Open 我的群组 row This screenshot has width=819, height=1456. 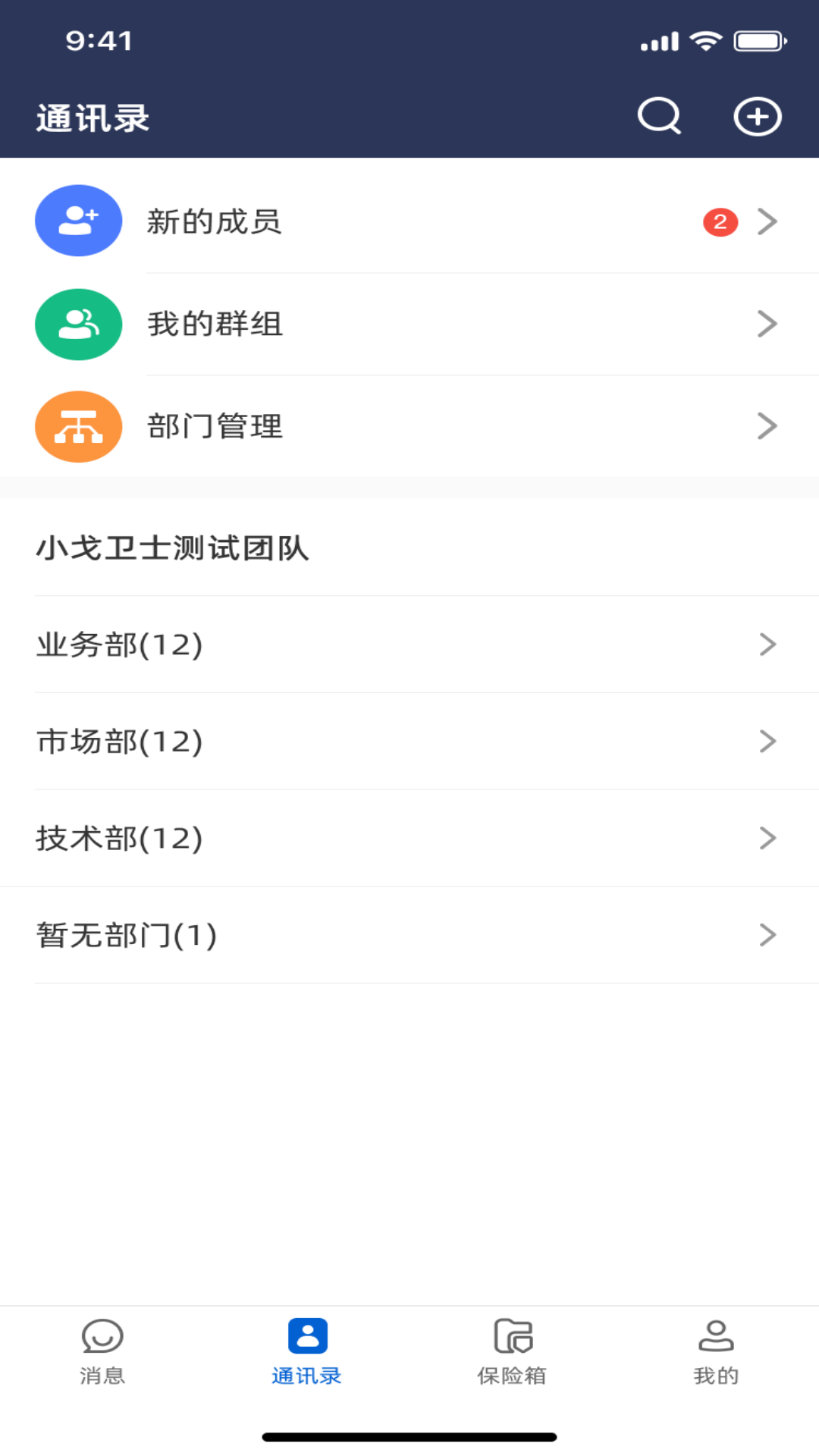point(409,325)
